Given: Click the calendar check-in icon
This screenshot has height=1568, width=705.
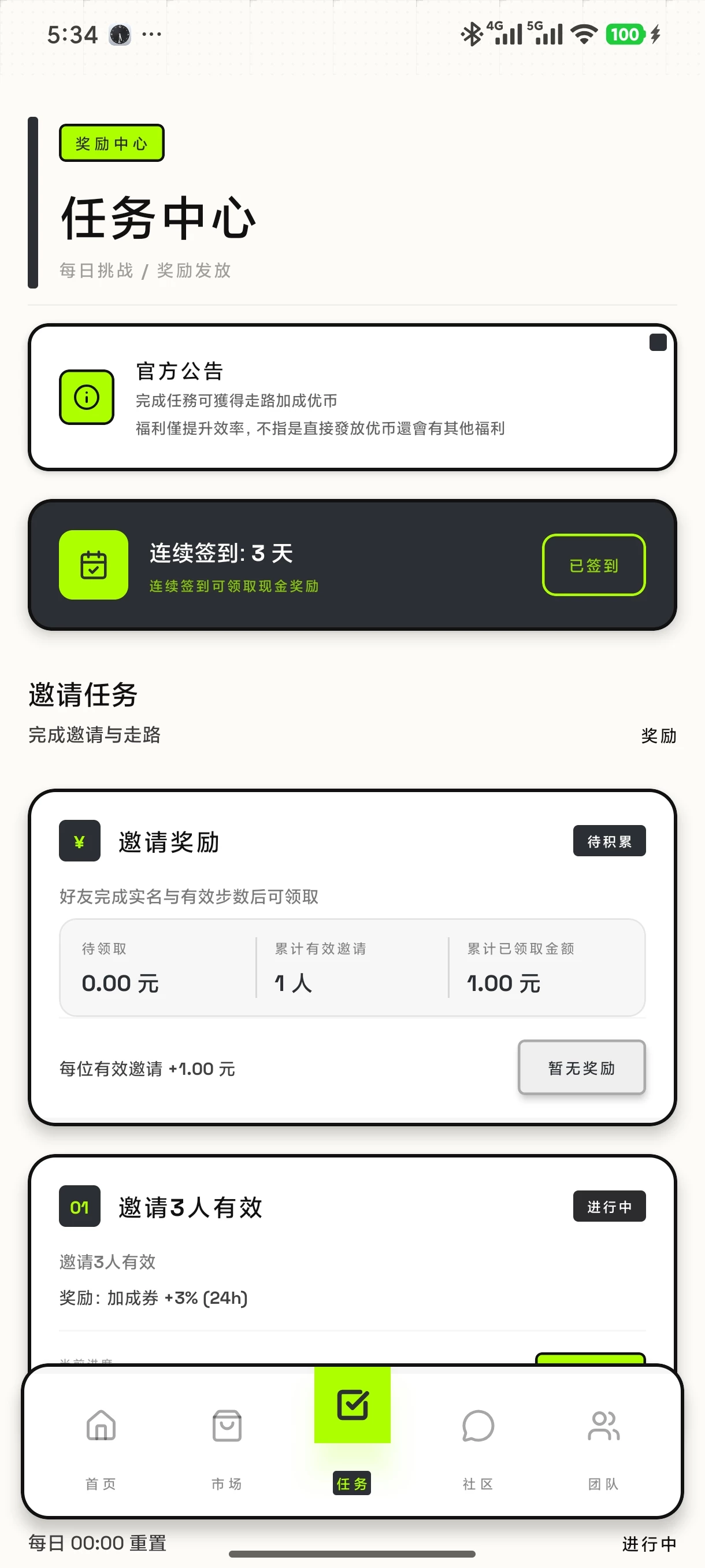Looking at the screenshot, I should [x=93, y=565].
